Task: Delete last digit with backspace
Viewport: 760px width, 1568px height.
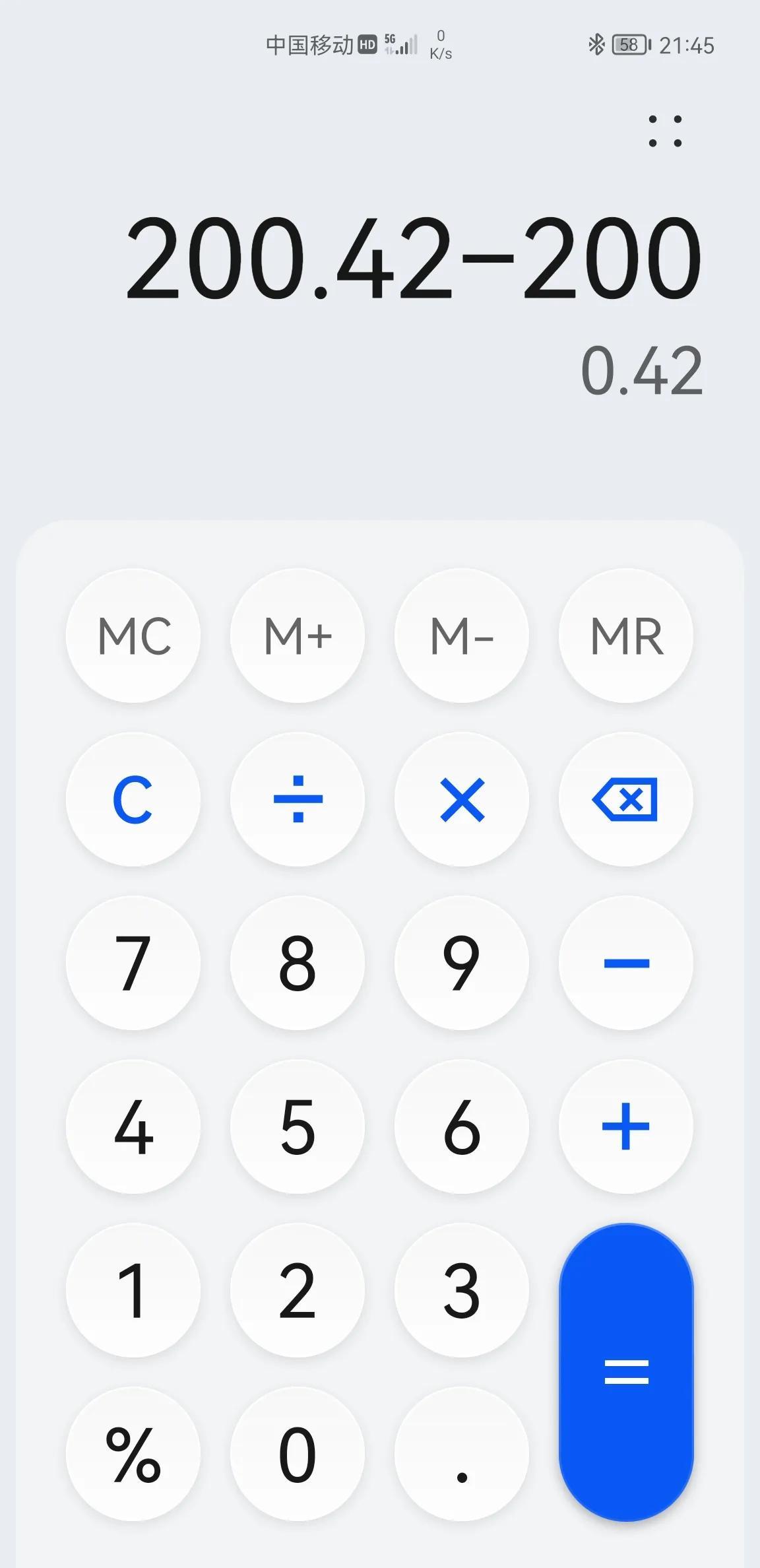Action: click(x=626, y=799)
